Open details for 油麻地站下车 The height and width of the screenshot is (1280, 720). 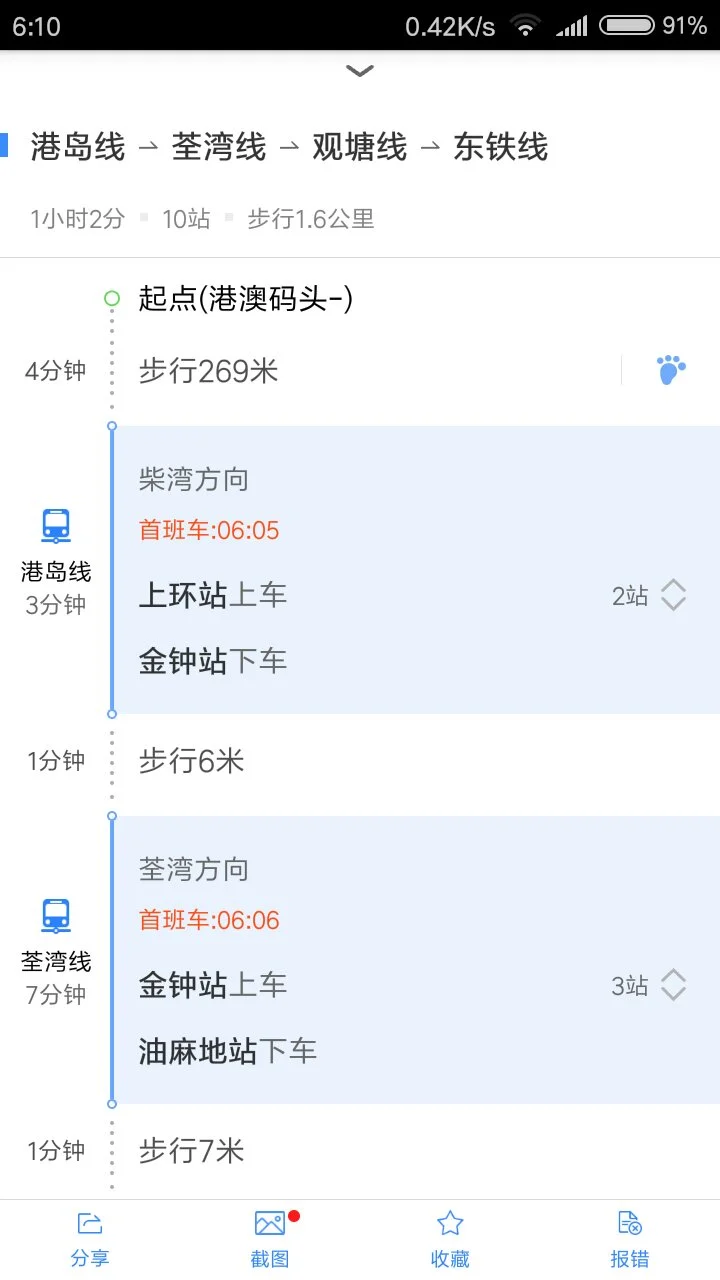click(x=228, y=1050)
